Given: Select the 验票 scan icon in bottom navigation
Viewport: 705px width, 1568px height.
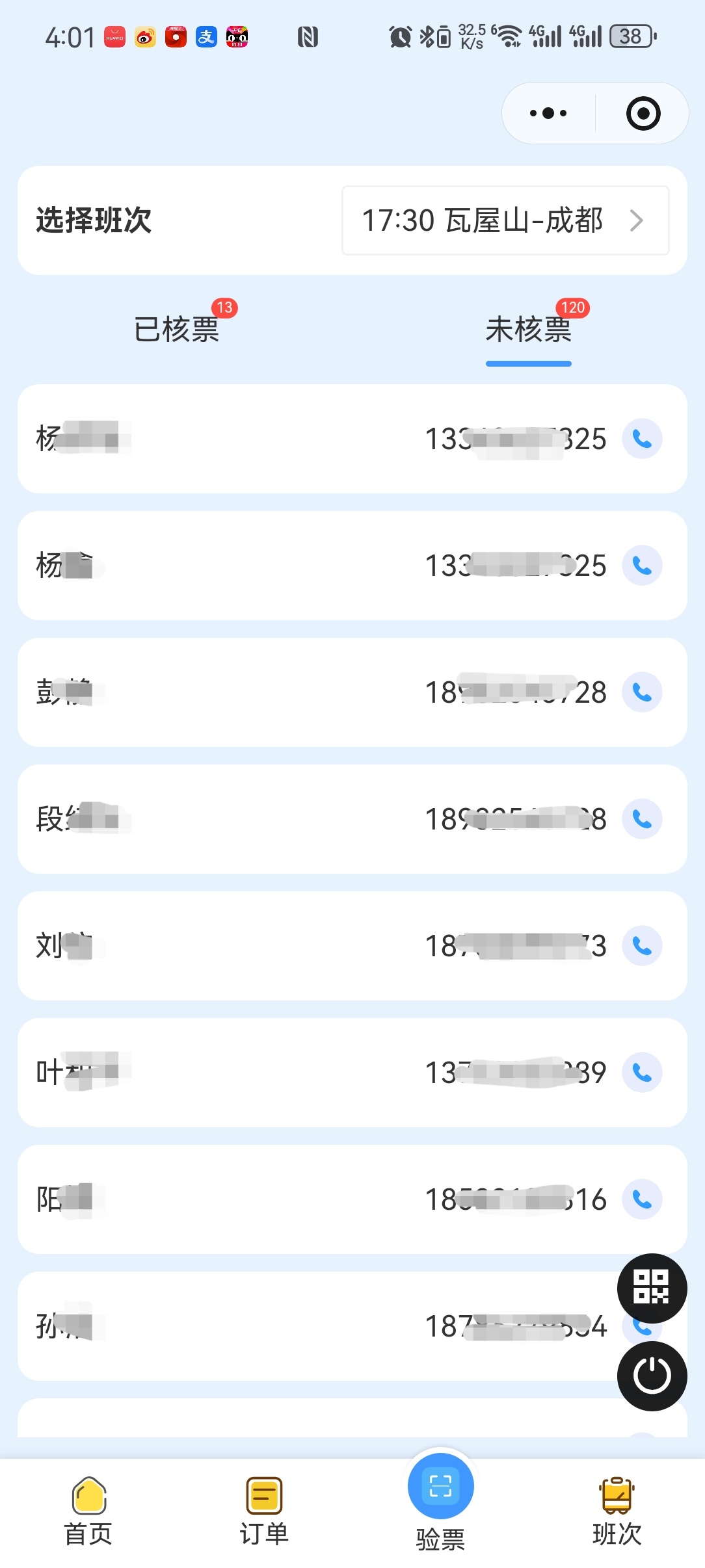Looking at the screenshot, I should (440, 1487).
